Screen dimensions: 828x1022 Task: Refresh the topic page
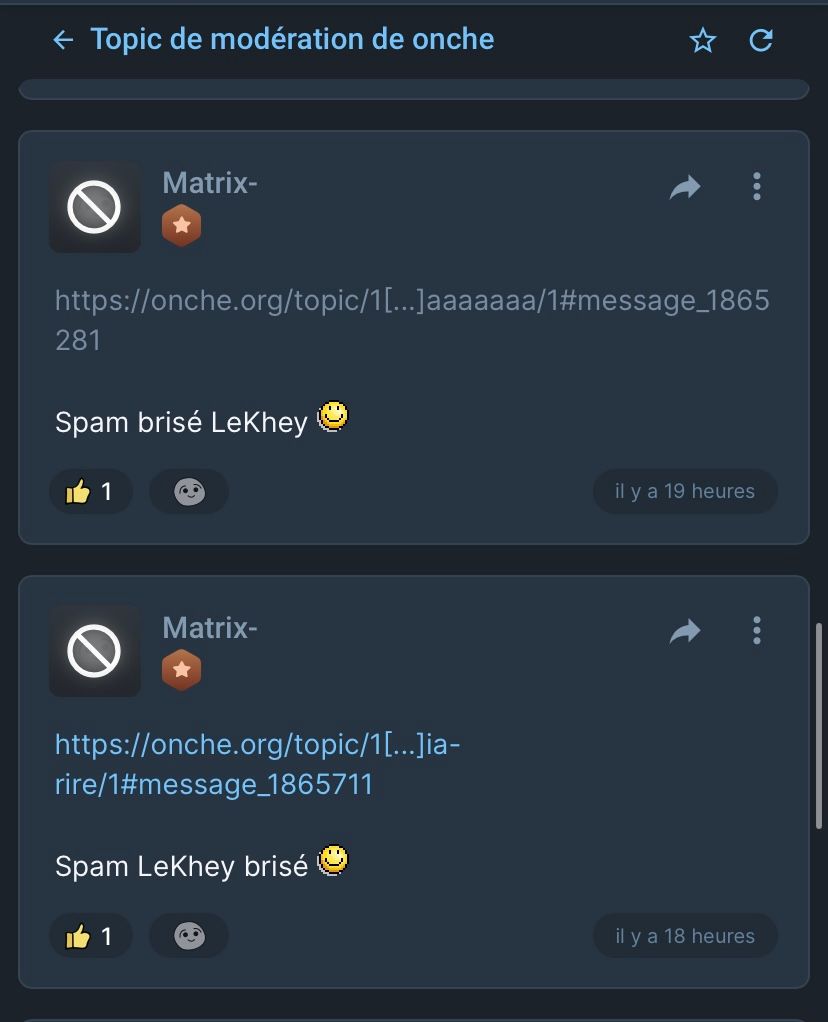[761, 40]
